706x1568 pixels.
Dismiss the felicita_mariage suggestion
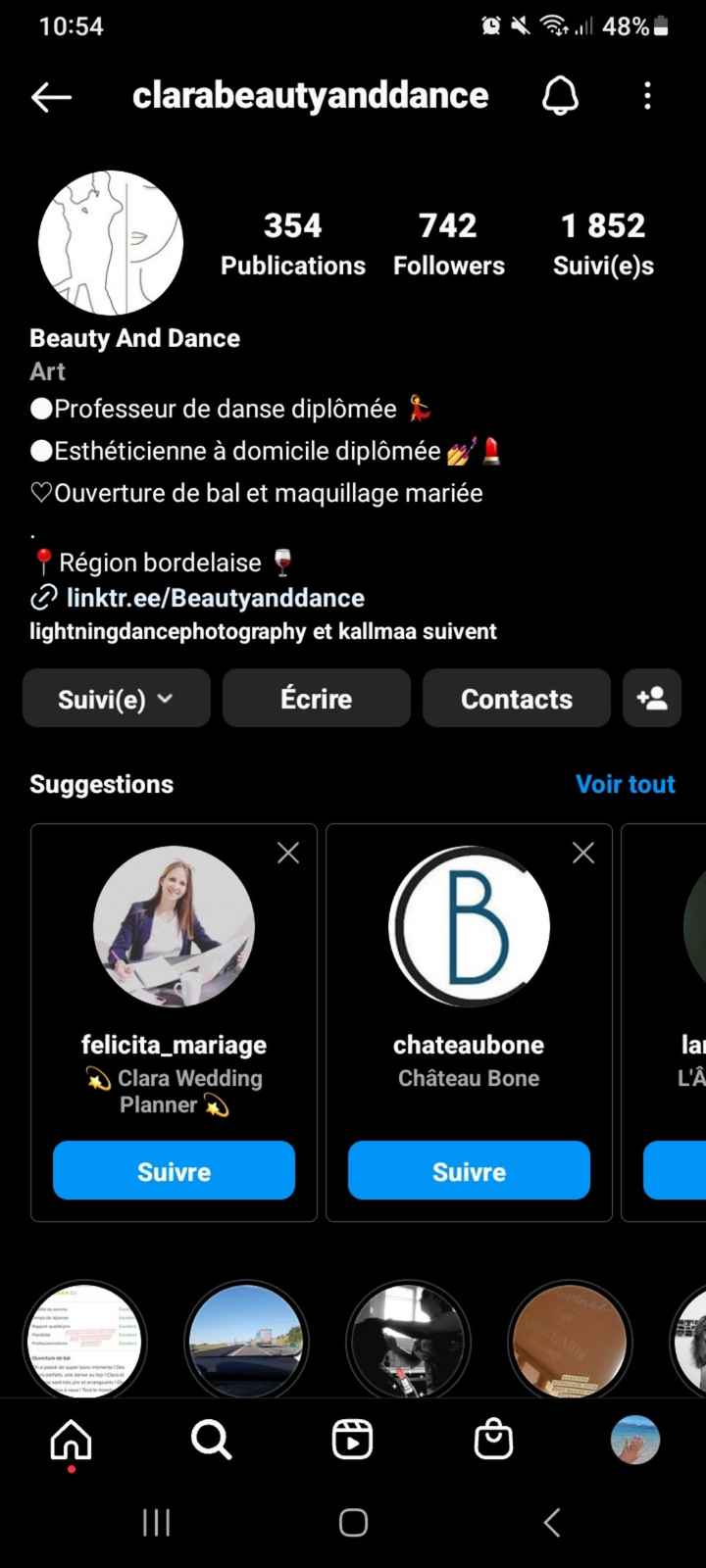[287, 853]
